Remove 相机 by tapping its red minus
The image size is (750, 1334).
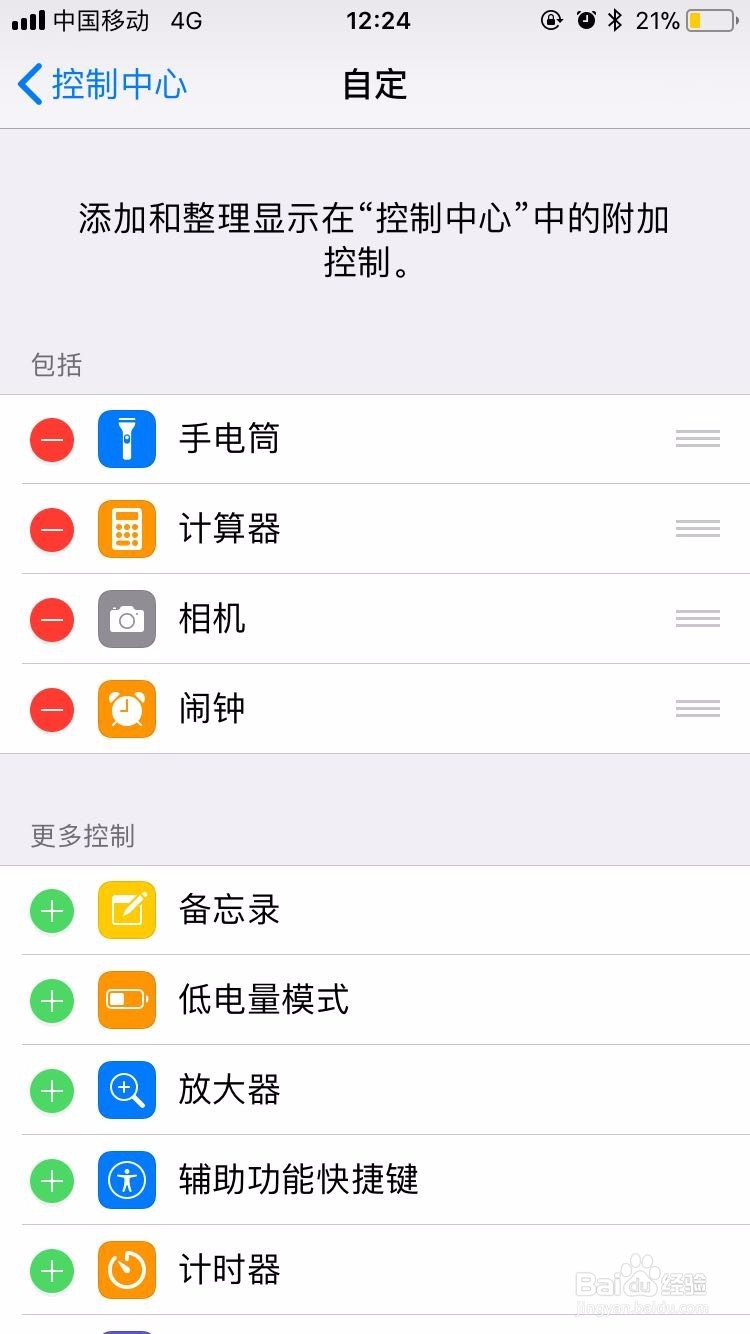[x=51, y=619]
